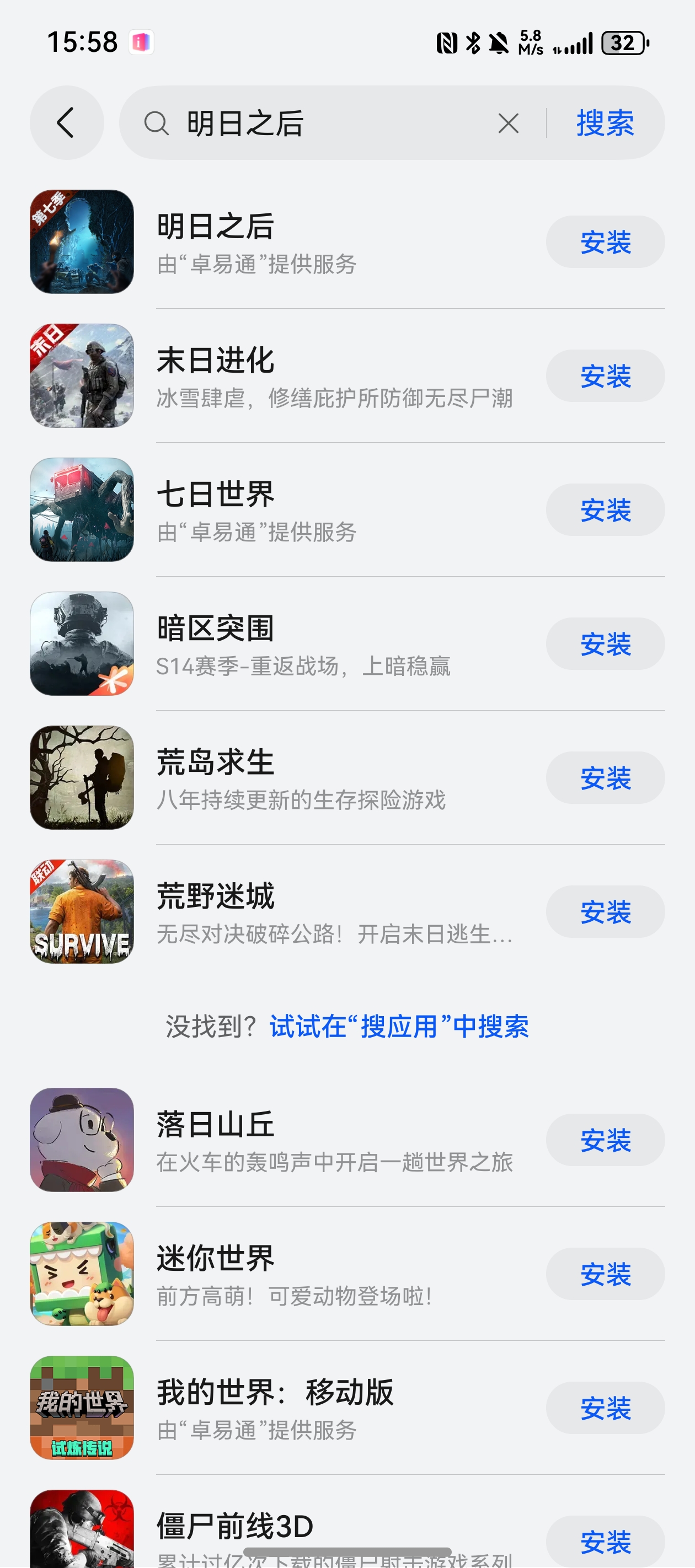Install the game 明日之后
This screenshot has width=695, height=1568.
tap(605, 242)
